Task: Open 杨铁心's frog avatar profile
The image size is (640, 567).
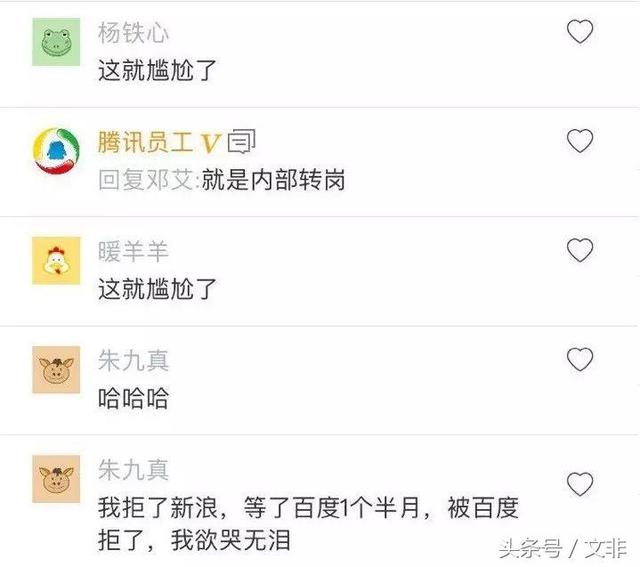Action: click(x=56, y=43)
